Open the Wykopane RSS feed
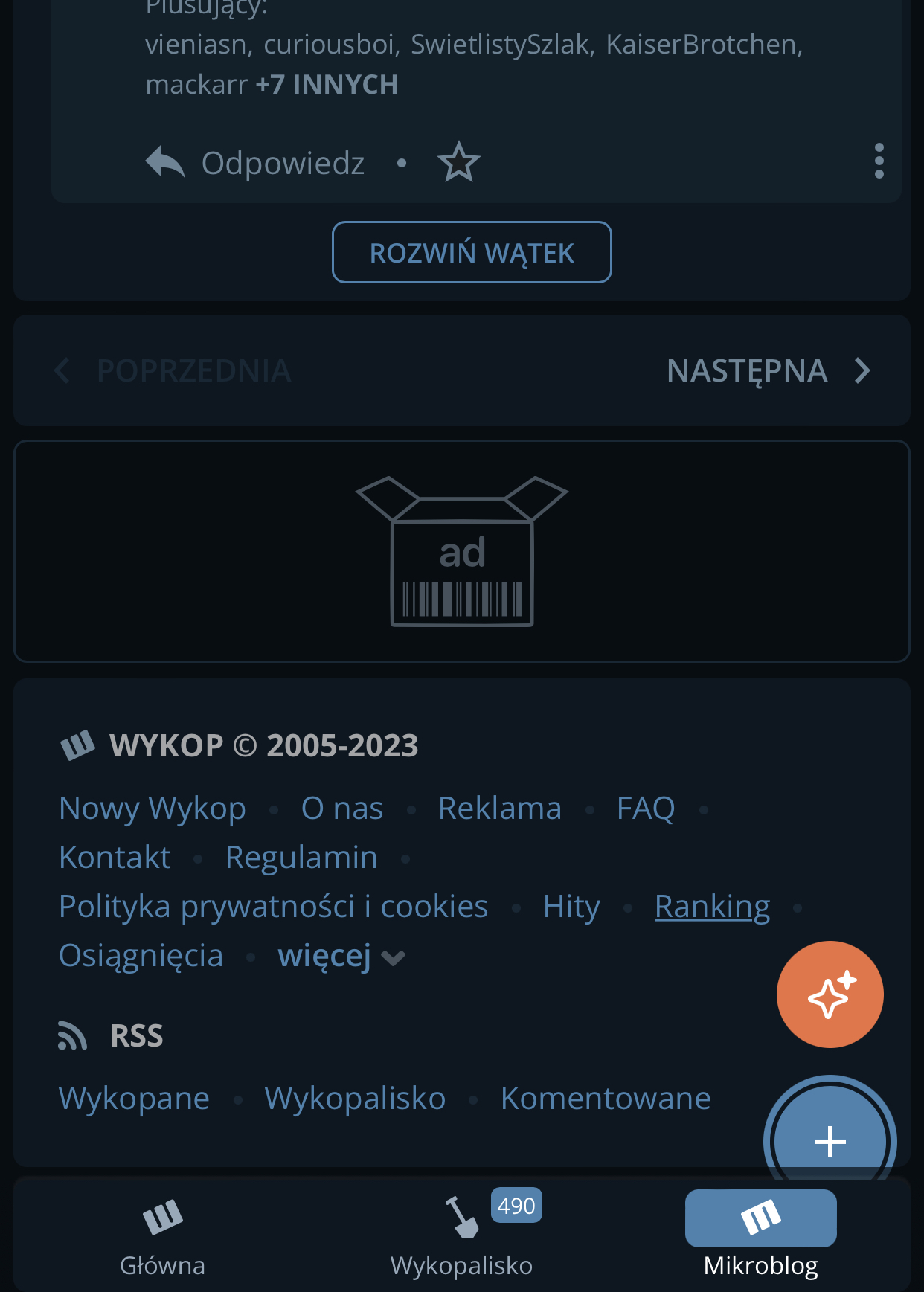 134,1099
